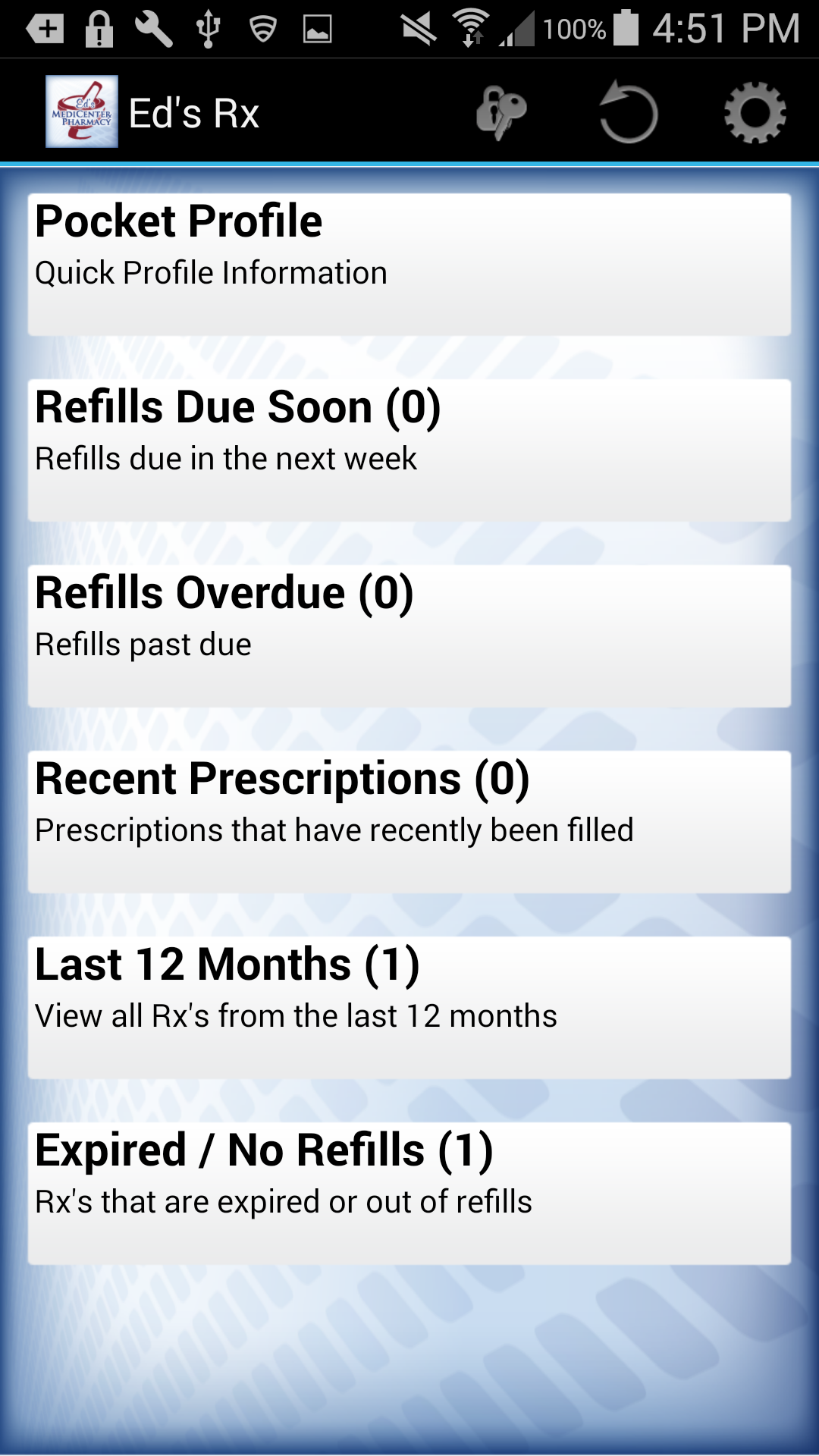This screenshot has height=1456, width=819.
Task: Tap the lock and key icon
Action: pyautogui.click(x=501, y=113)
